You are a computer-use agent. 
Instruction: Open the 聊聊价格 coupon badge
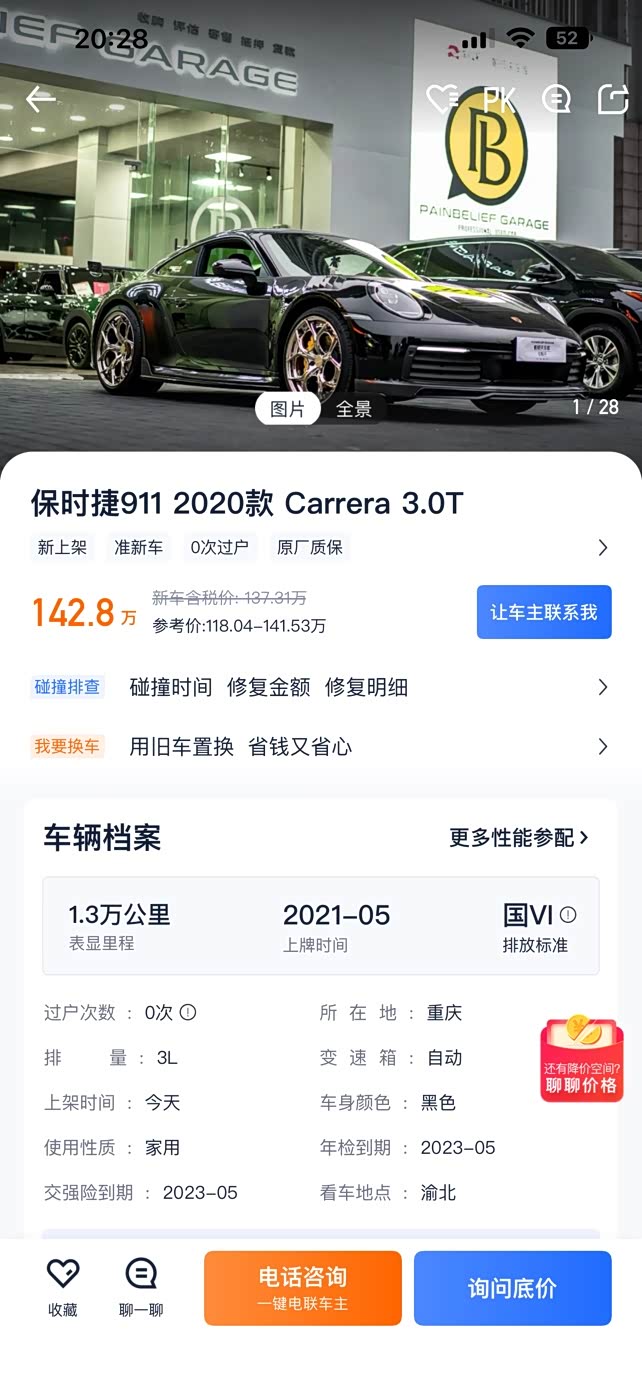[581, 1060]
